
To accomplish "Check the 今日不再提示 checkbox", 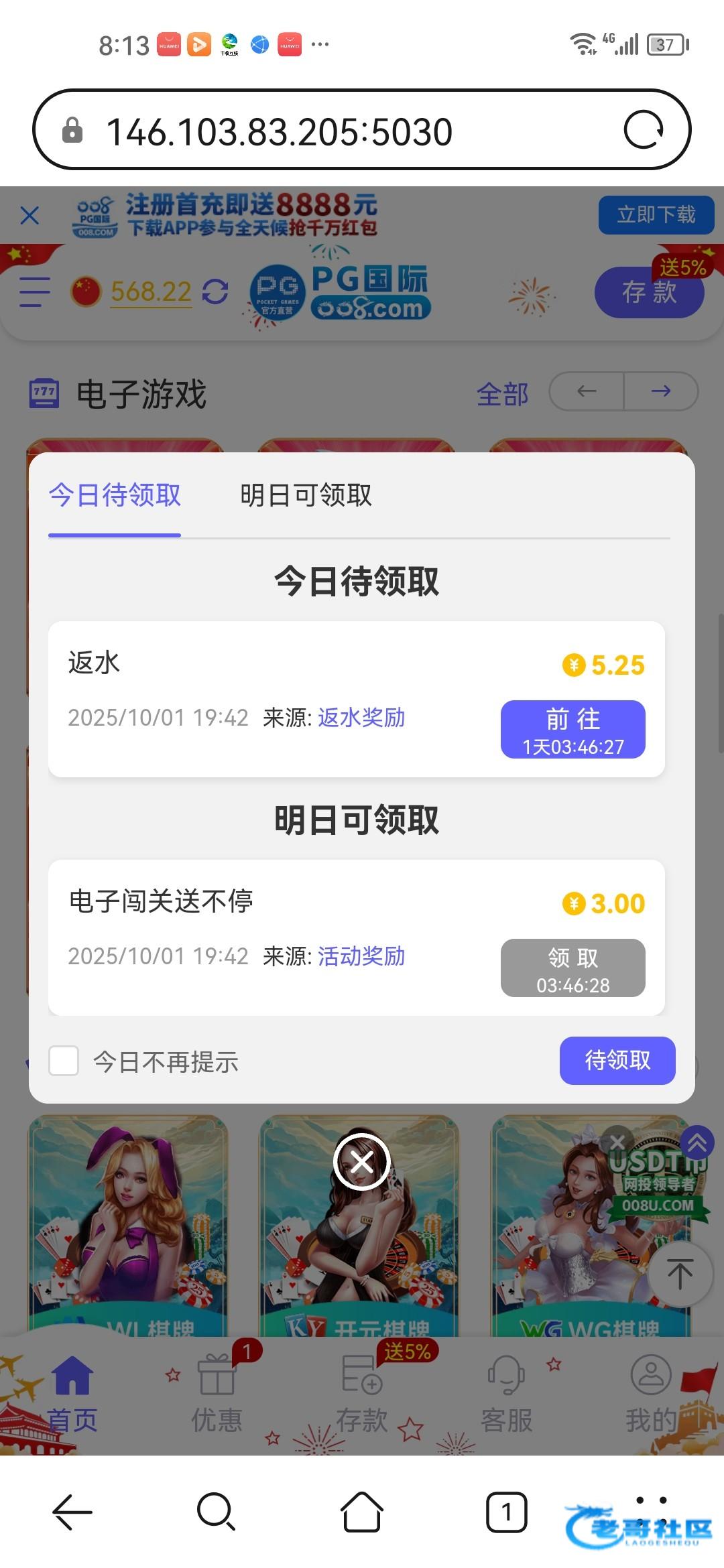I will (x=64, y=1061).
